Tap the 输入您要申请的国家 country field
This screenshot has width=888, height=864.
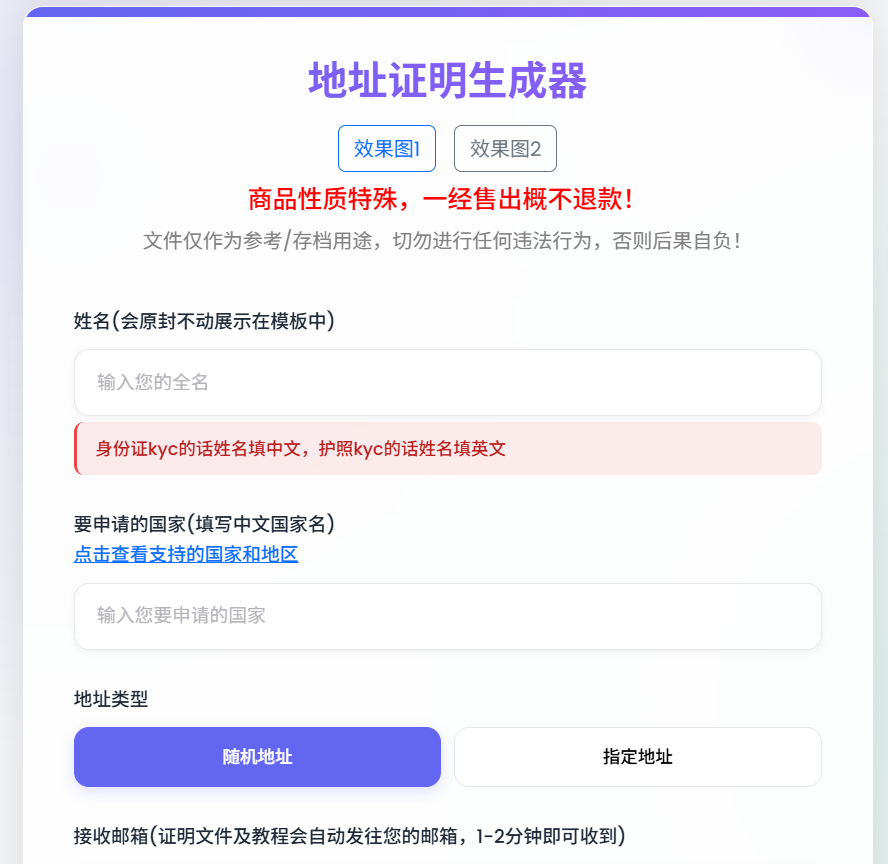pos(447,616)
